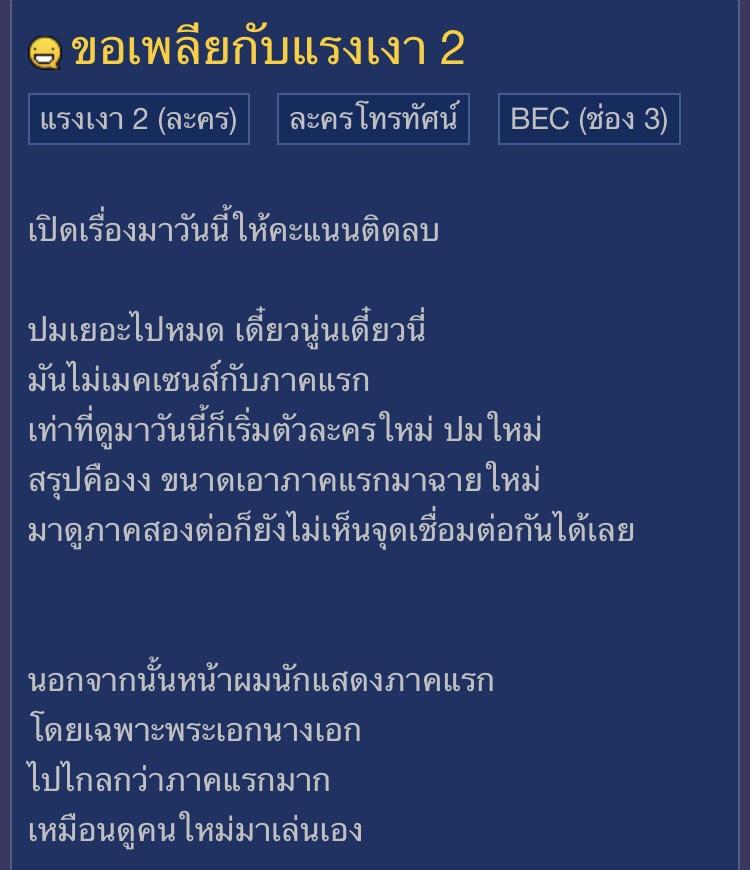
Task: Open the ละครโทรทัศน์ tag
Action: (373, 120)
